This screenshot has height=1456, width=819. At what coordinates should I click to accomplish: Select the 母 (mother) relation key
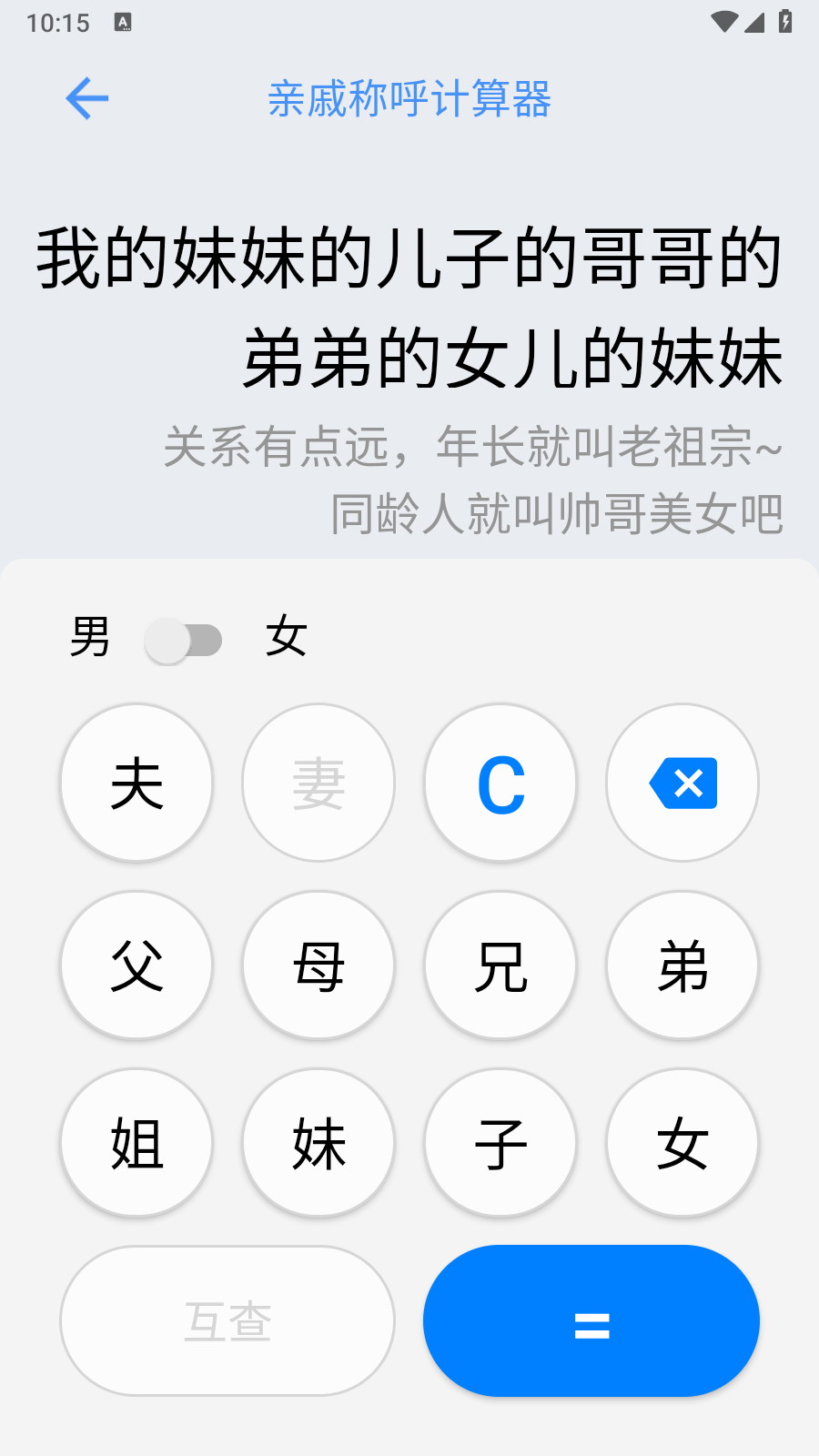pos(318,965)
